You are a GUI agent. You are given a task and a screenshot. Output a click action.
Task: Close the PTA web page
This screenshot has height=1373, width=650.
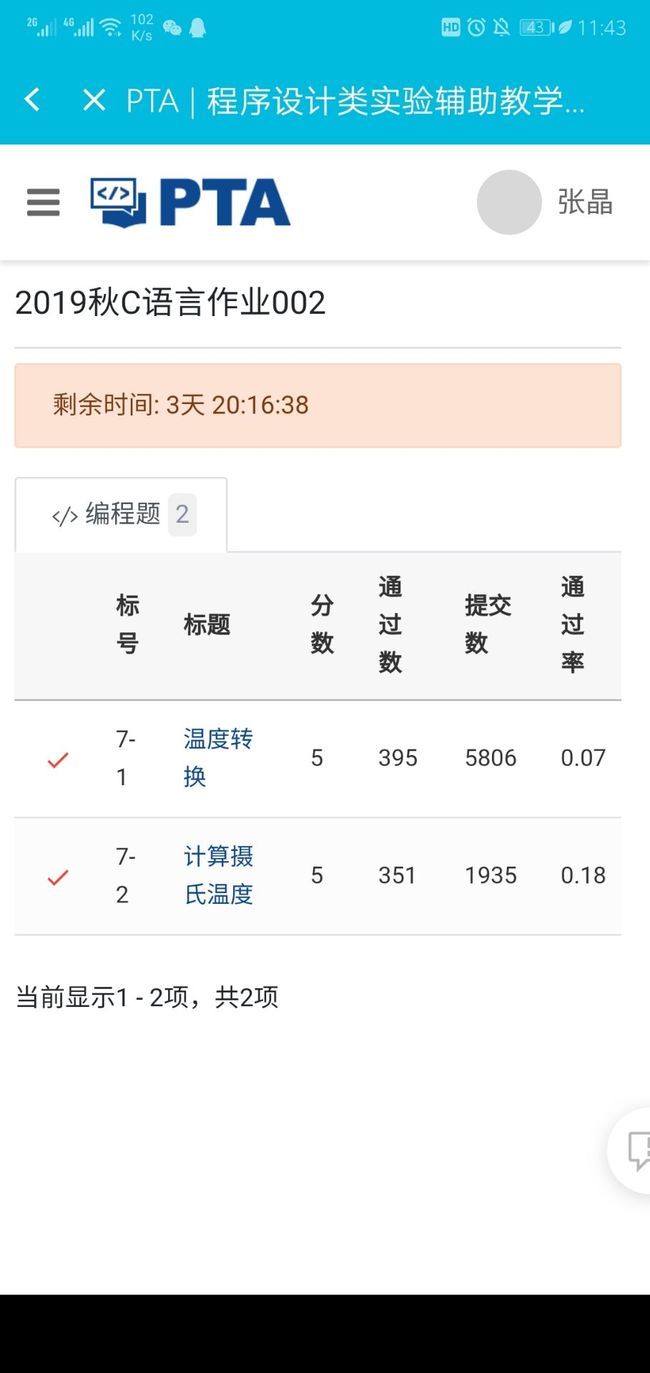pos(94,100)
